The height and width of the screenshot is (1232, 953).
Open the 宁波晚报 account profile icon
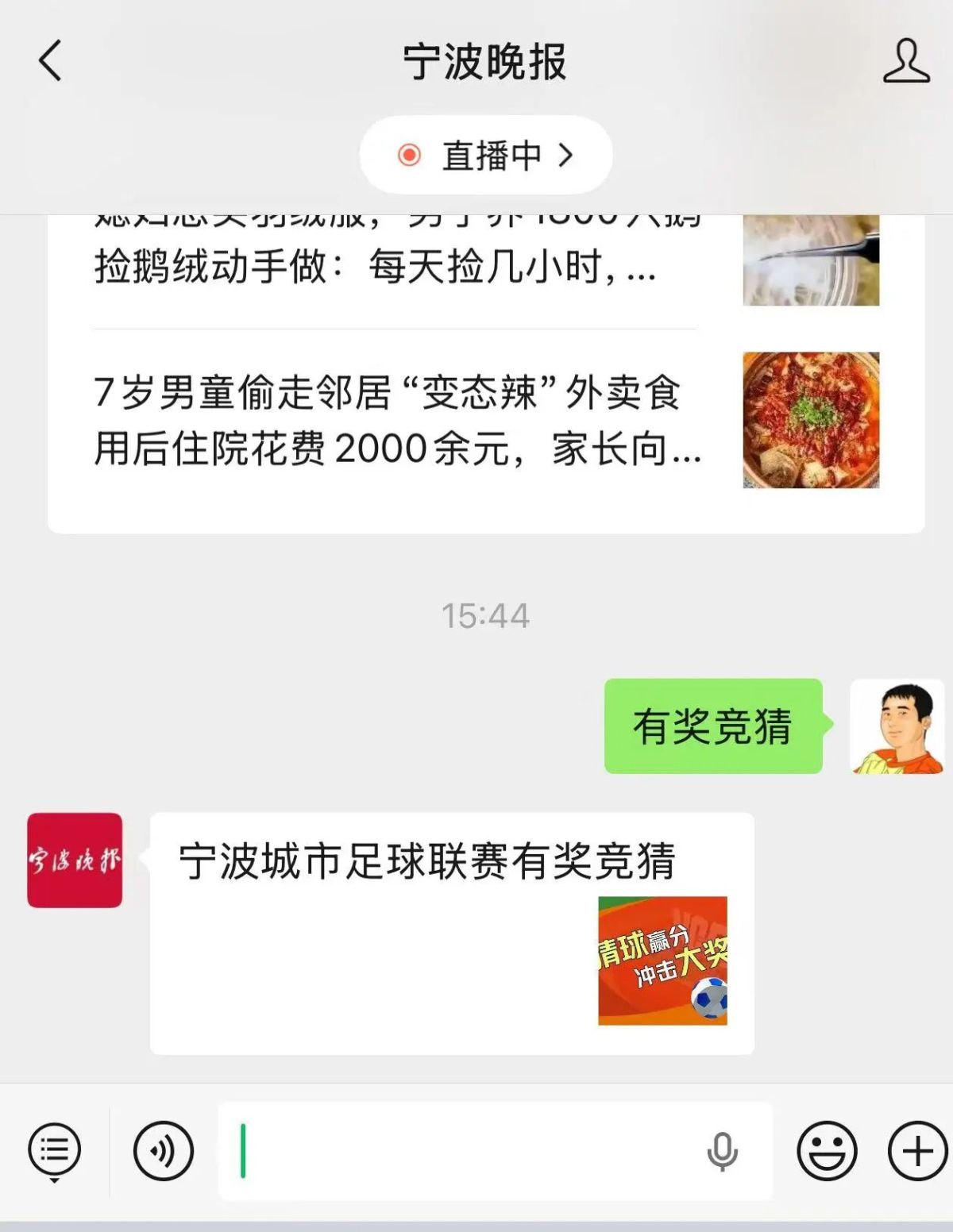(905, 61)
